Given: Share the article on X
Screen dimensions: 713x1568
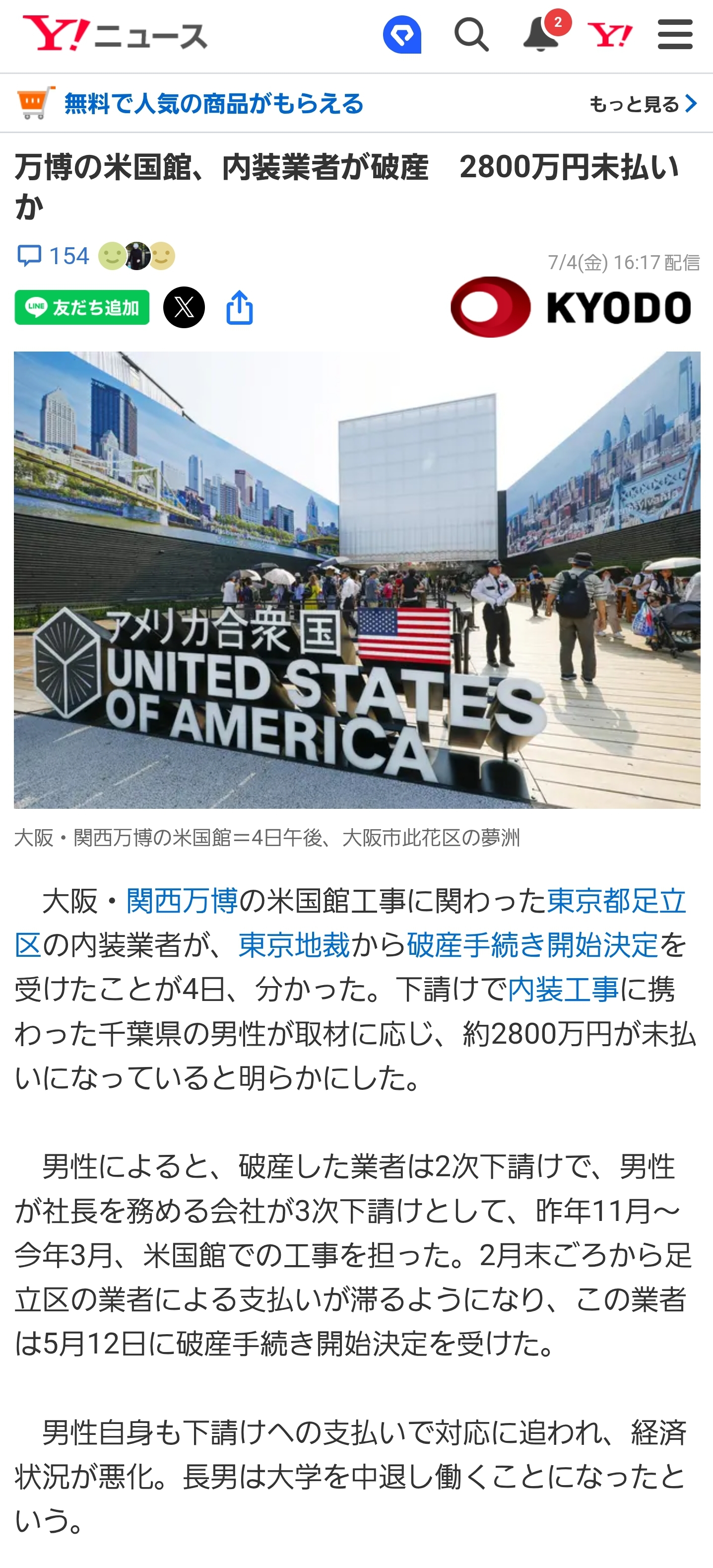Looking at the screenshot, I should click(x=184, y=307).
